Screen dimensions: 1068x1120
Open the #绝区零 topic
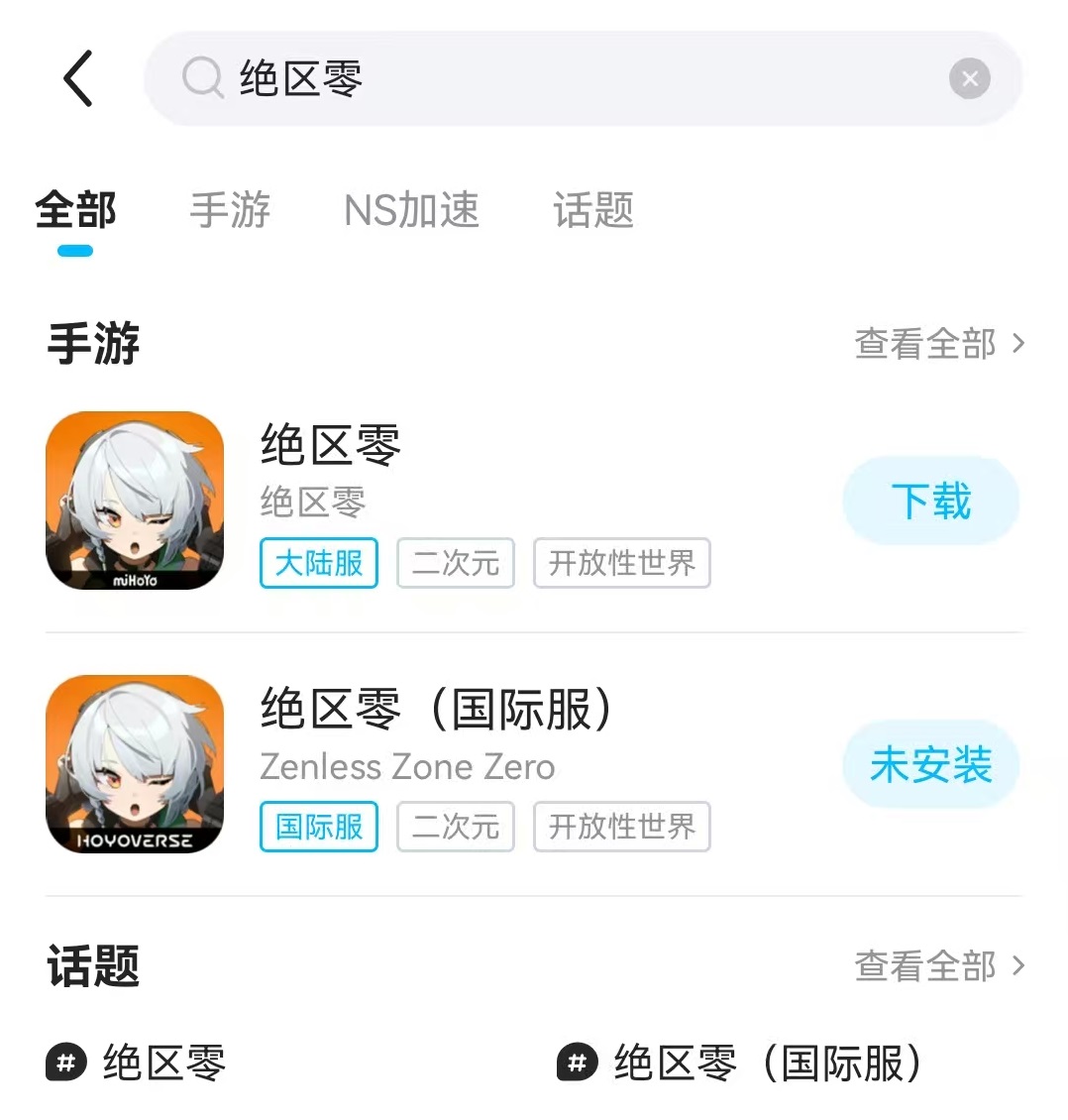[139, 1064]
